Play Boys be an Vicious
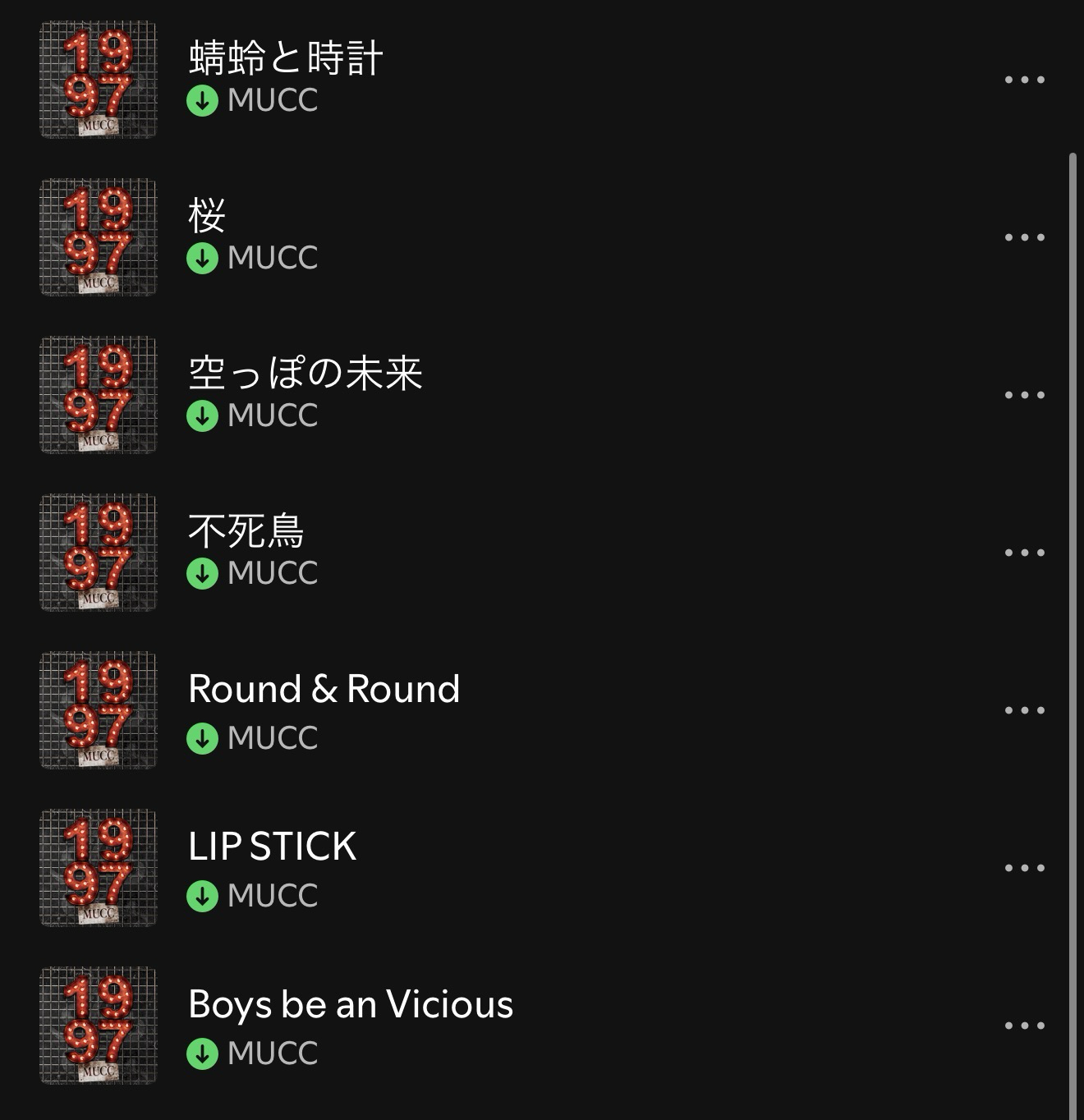Image resolution: width=1084 pixels, height=1120 pixels. (351, 1005)
